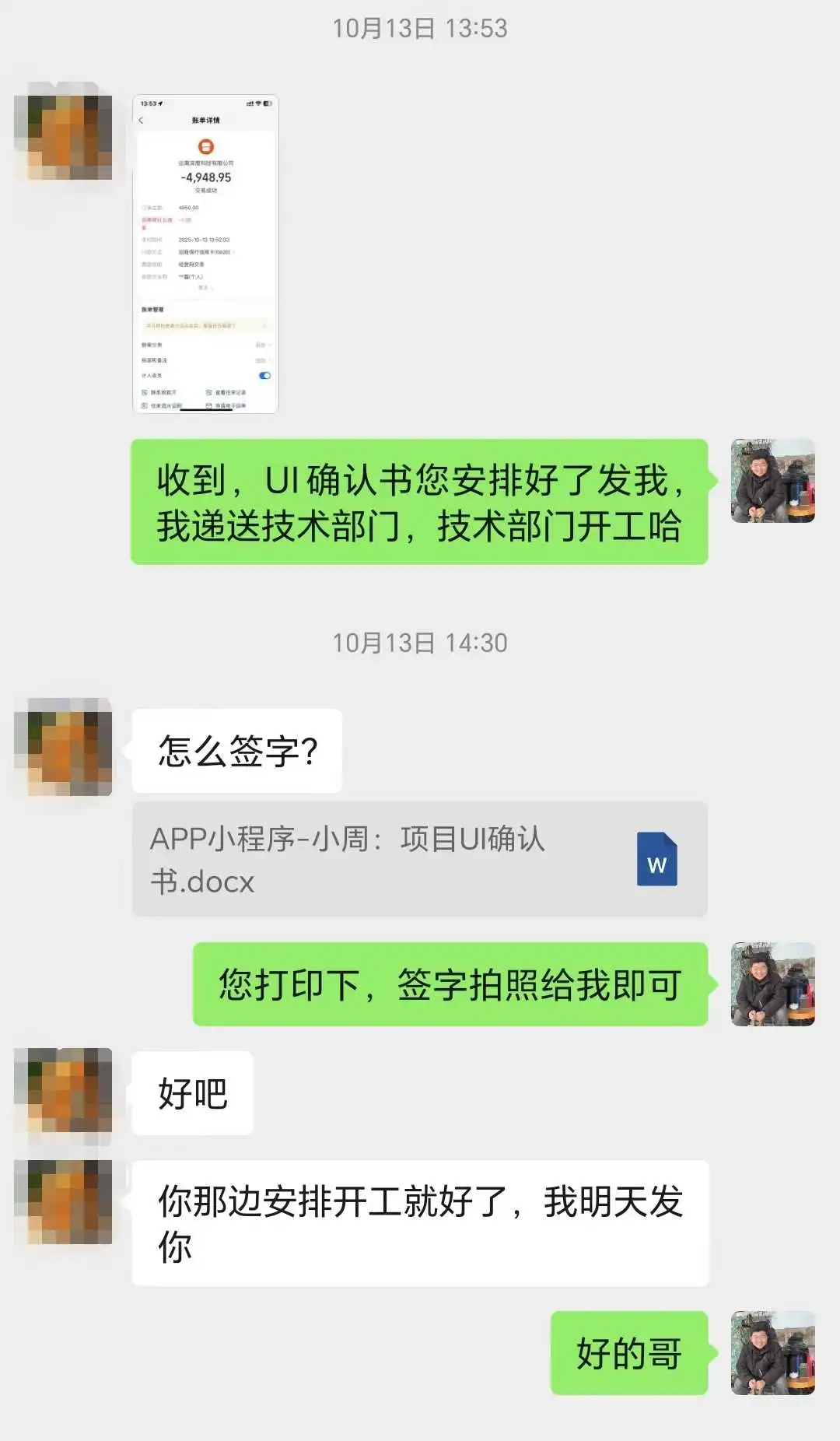Click the Word icon on the UI确认书 attachment
Screen dimensions: 840x1441
658,861
